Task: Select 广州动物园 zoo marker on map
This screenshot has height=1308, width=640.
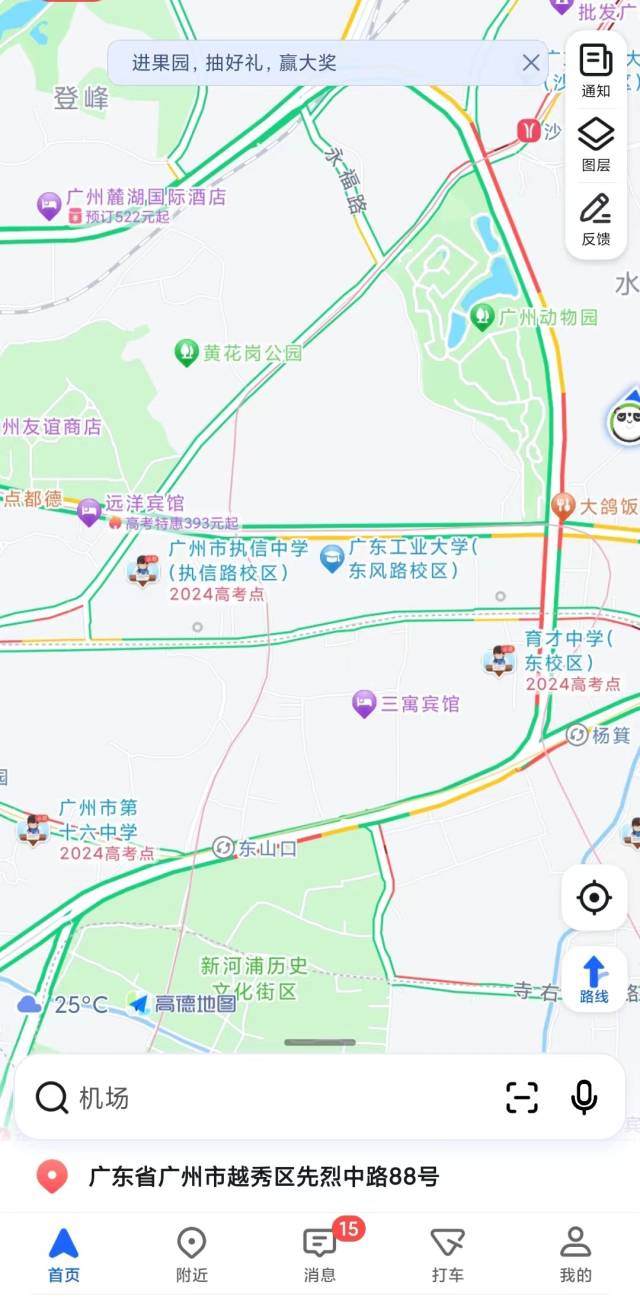Action: coord(534,317)
